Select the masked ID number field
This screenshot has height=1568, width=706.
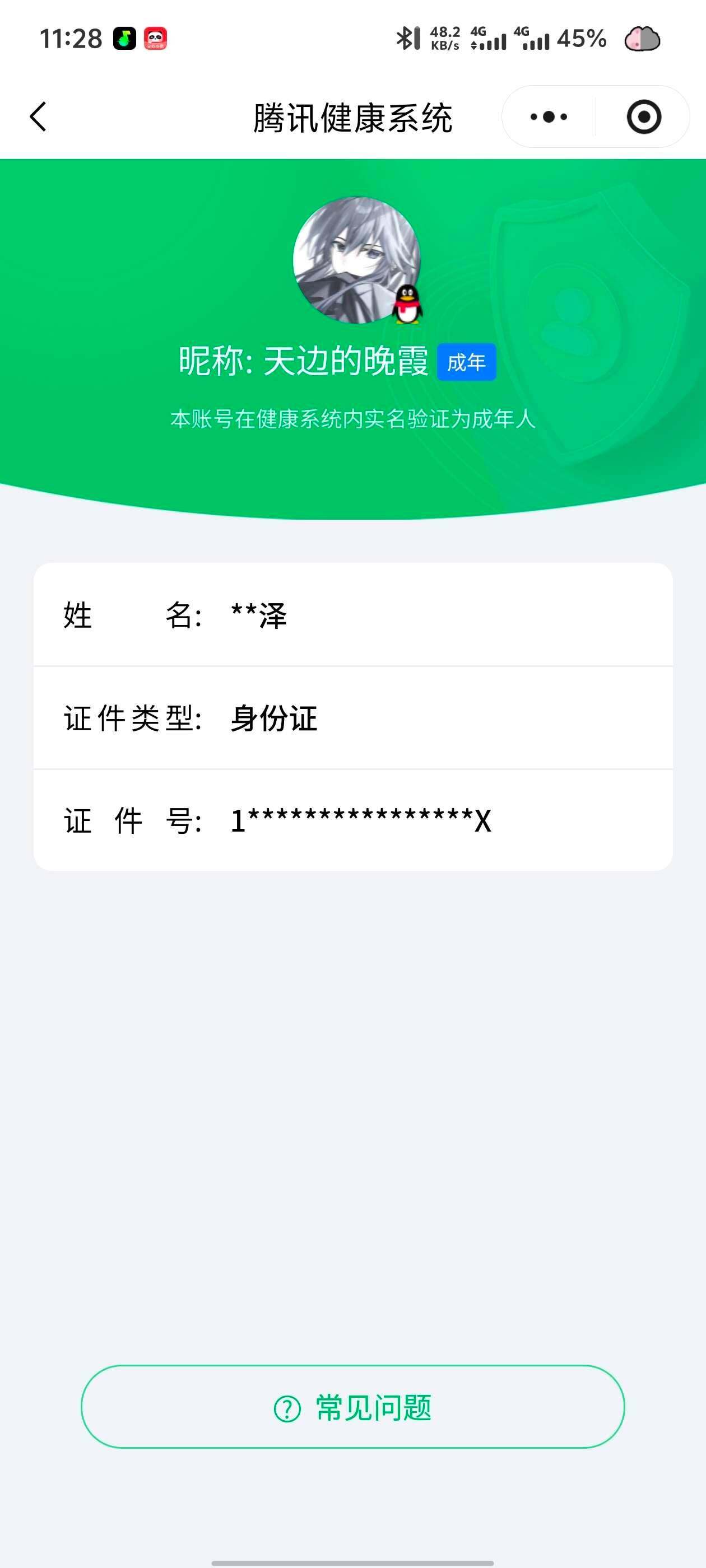pyautogui.click(x=359, y=822)
